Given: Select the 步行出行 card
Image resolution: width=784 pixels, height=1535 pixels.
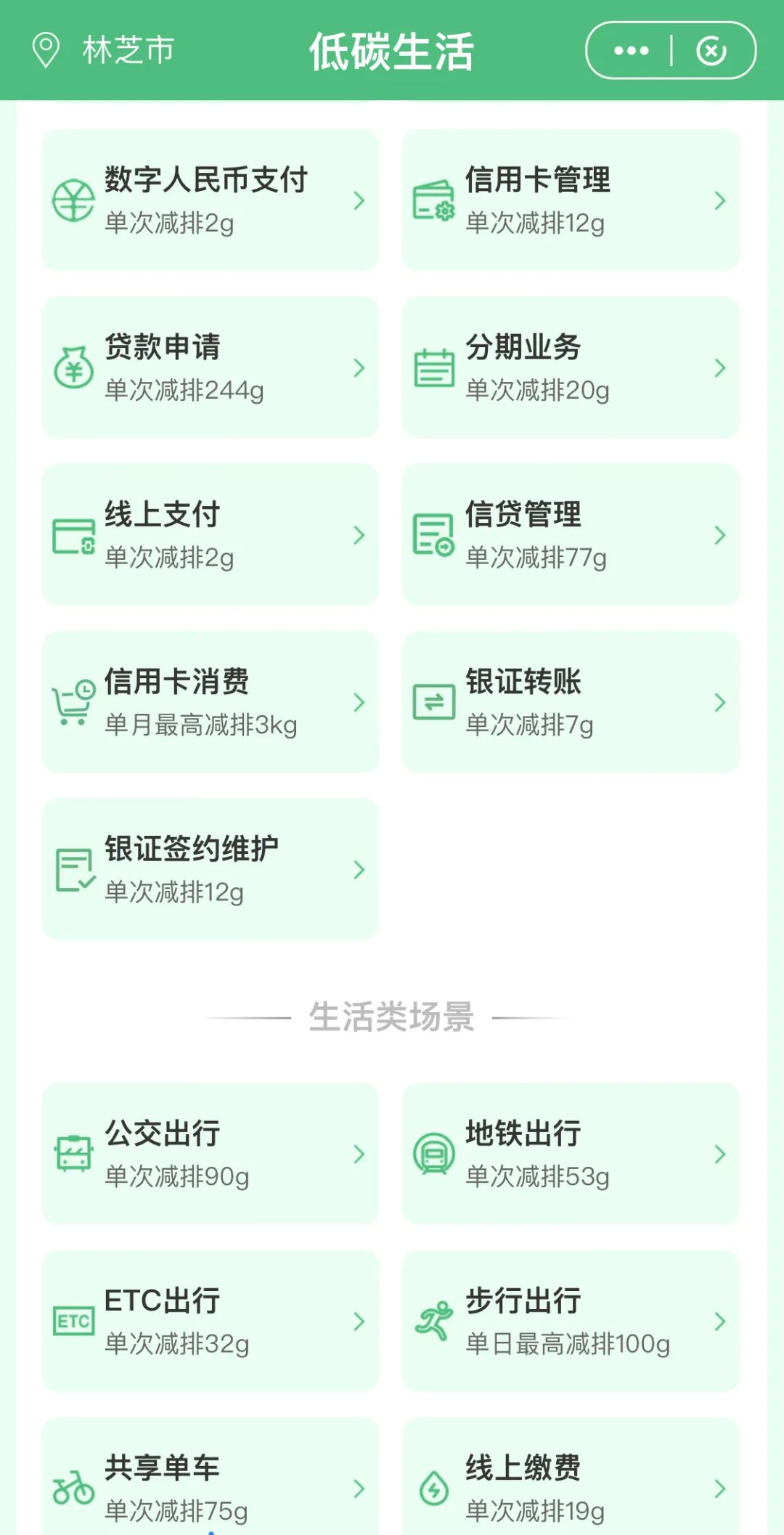Looking at the screenshot, I should (x=571, y=1321).
